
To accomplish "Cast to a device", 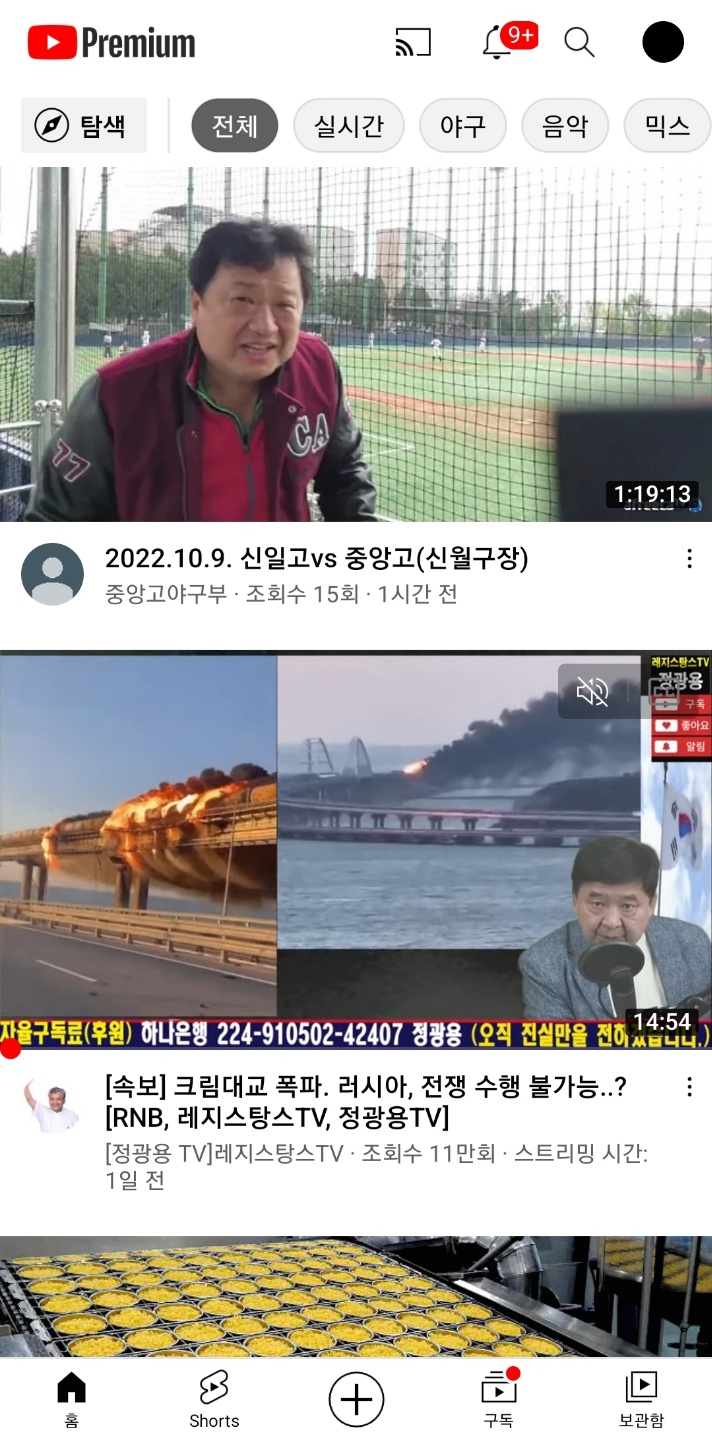I will pyautogui.click(x=413, y=43).
